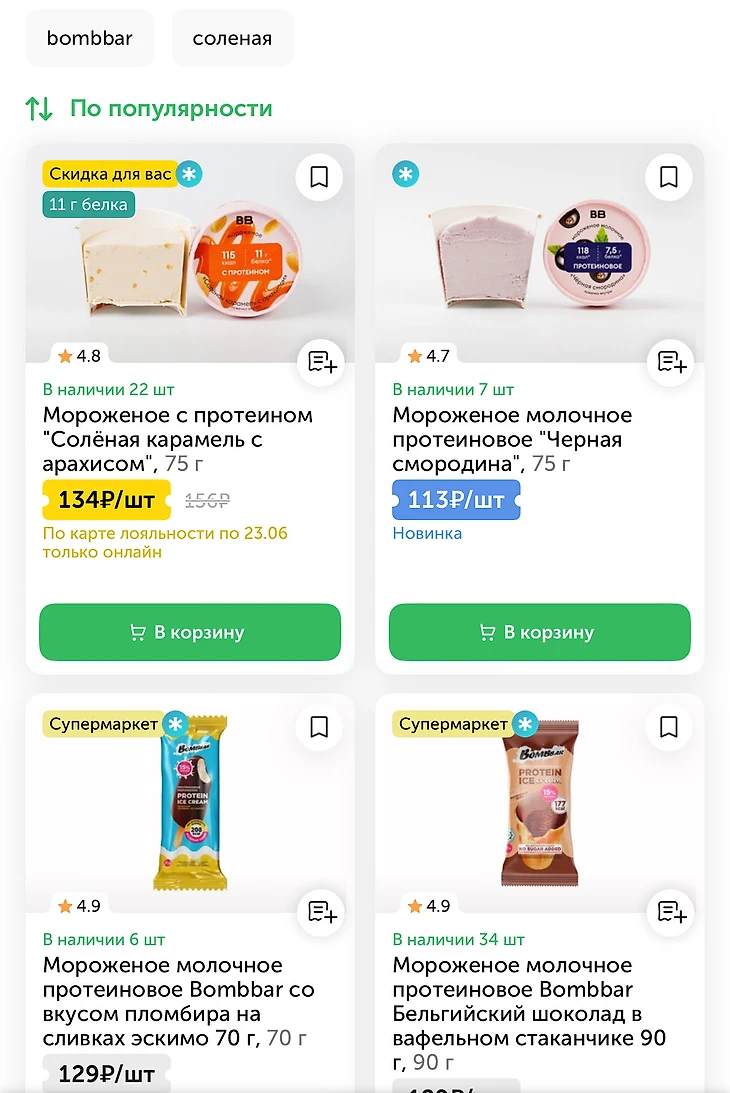Select the bombbar search chip
The image size is (730, 1093).
tap(90, 39)
